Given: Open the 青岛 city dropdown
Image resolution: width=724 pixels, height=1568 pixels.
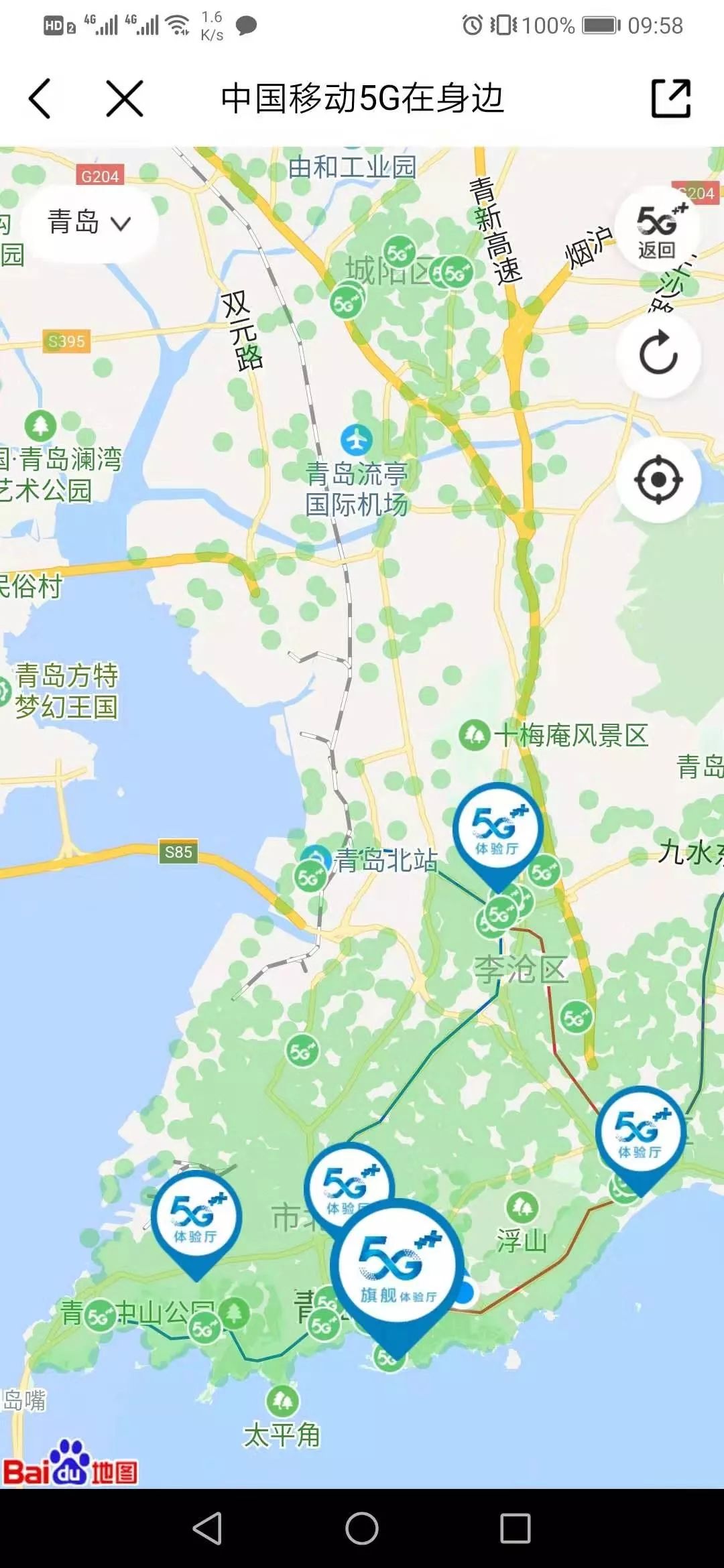Looking at the screenshot, I should tap(89, 222).
